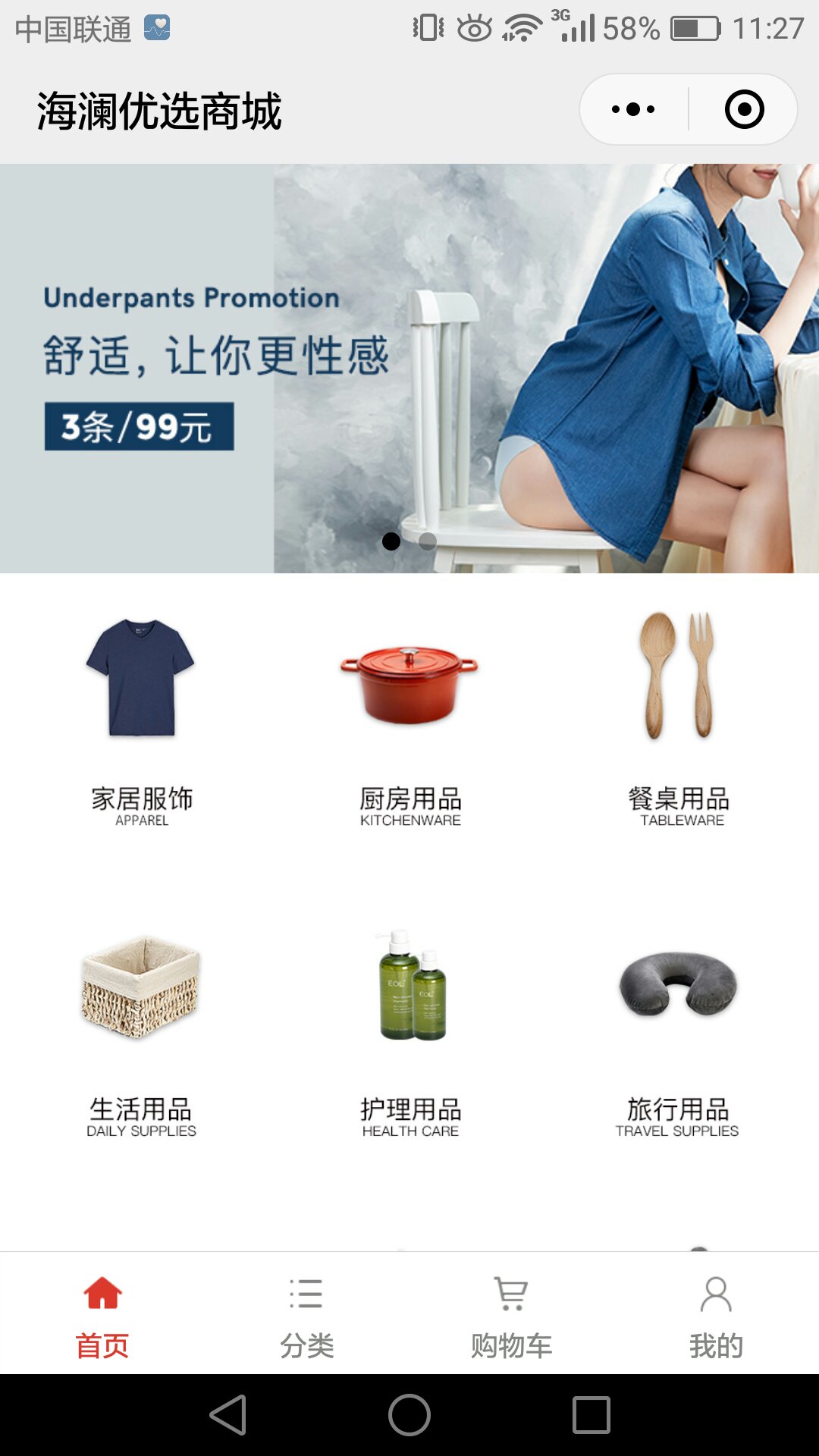This screenshot has height=1456, width=819.
Task: Tap the system back button
Action: click(x=227, y=1415)
